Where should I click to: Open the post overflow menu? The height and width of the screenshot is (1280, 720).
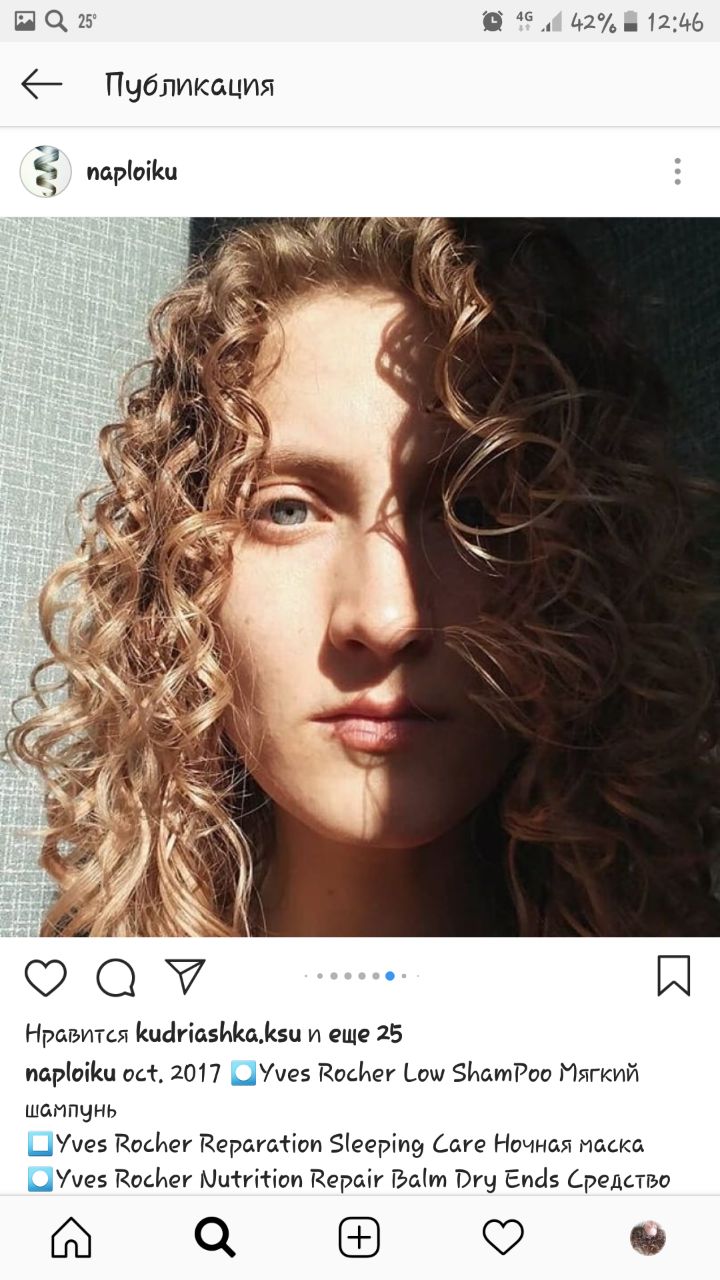click(677, 172)
